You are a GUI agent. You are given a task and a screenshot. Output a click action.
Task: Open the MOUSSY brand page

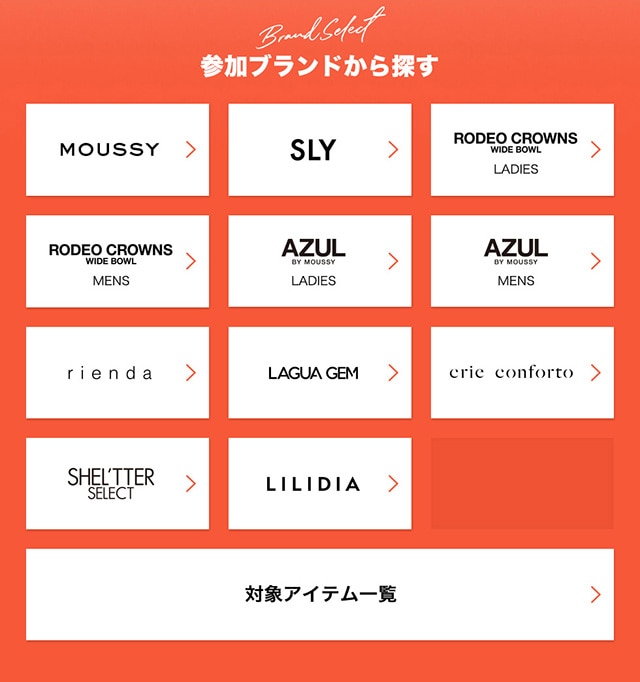click(x=117, y=150)
